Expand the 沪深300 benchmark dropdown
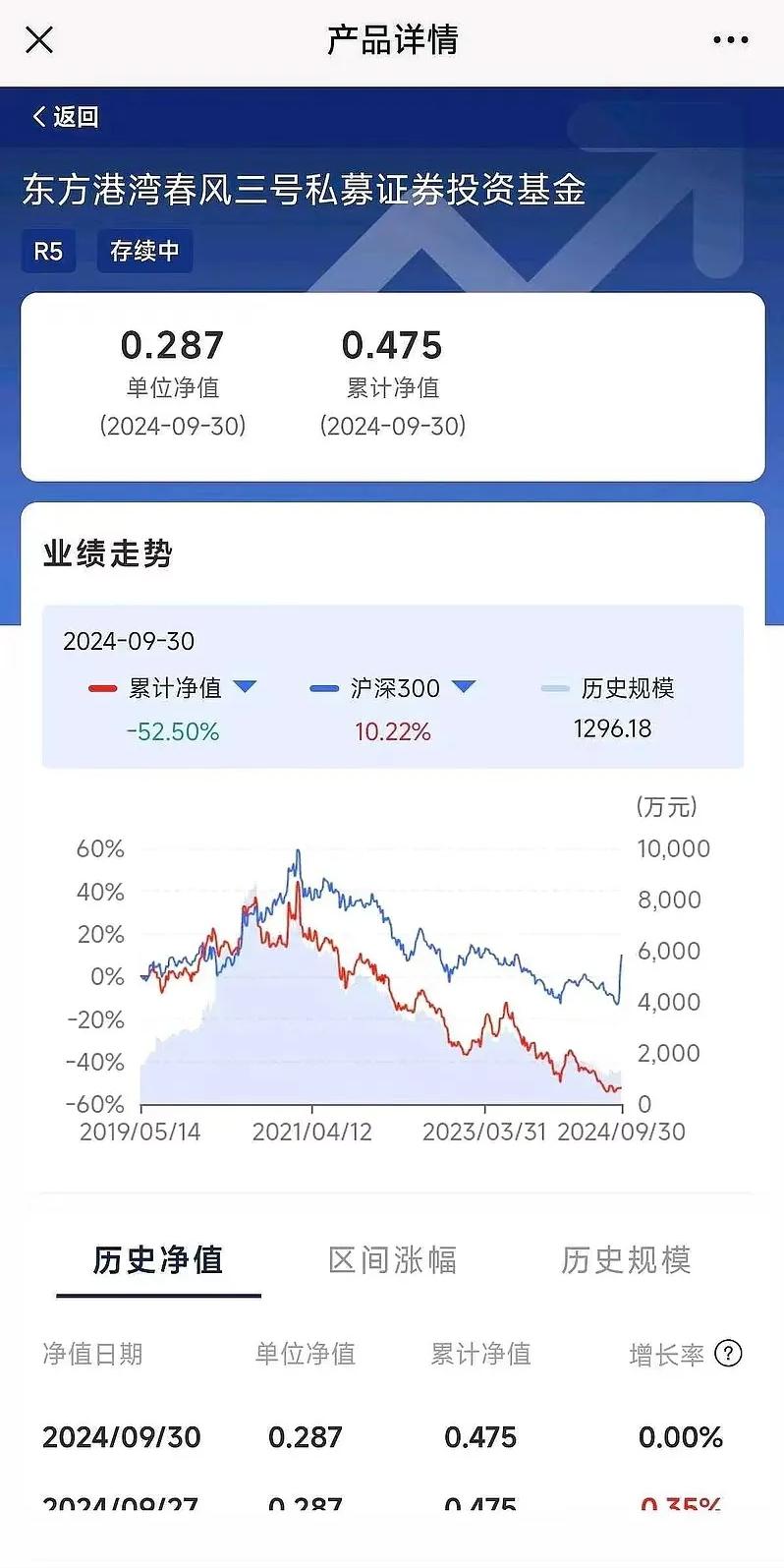 click(x=463, y=687)
